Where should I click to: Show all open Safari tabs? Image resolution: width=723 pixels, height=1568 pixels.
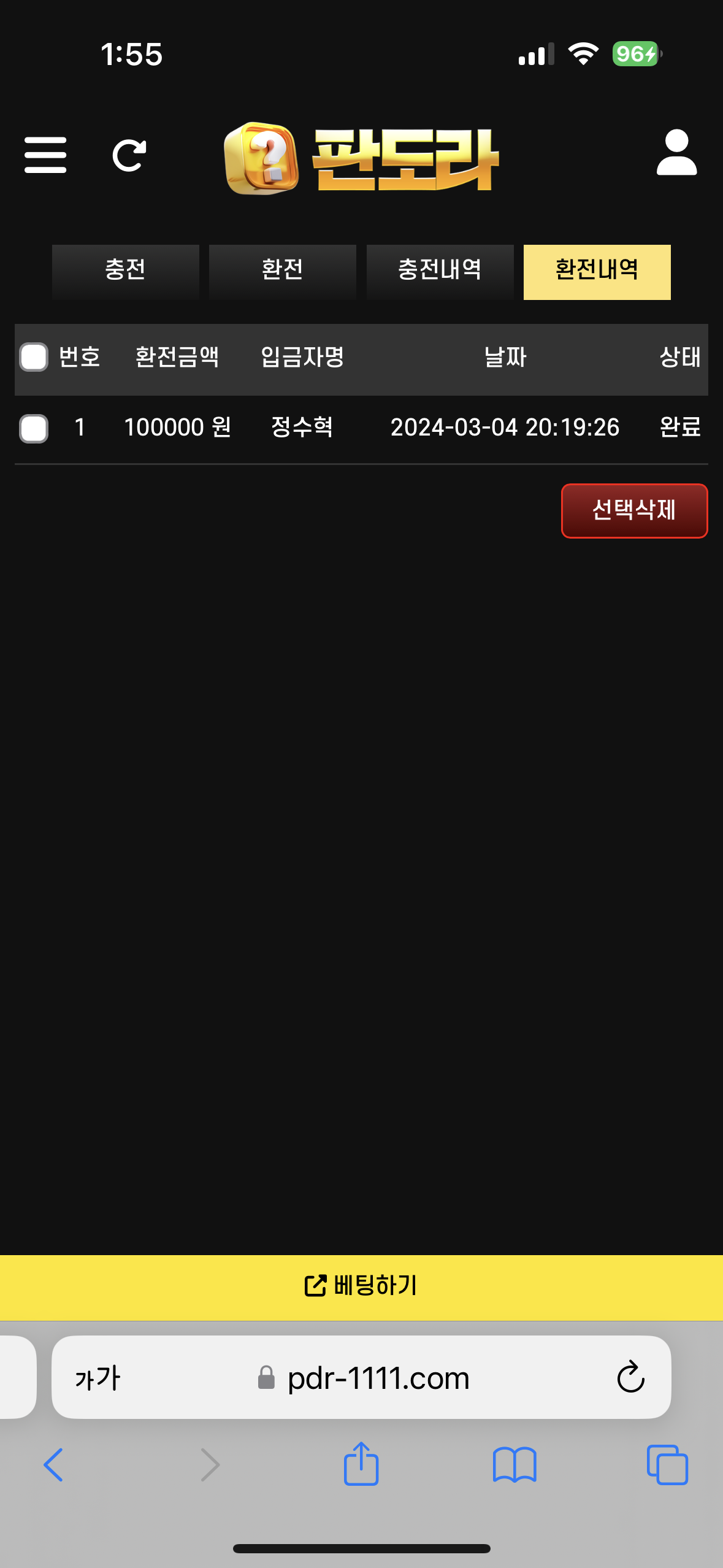(667, 1465)
